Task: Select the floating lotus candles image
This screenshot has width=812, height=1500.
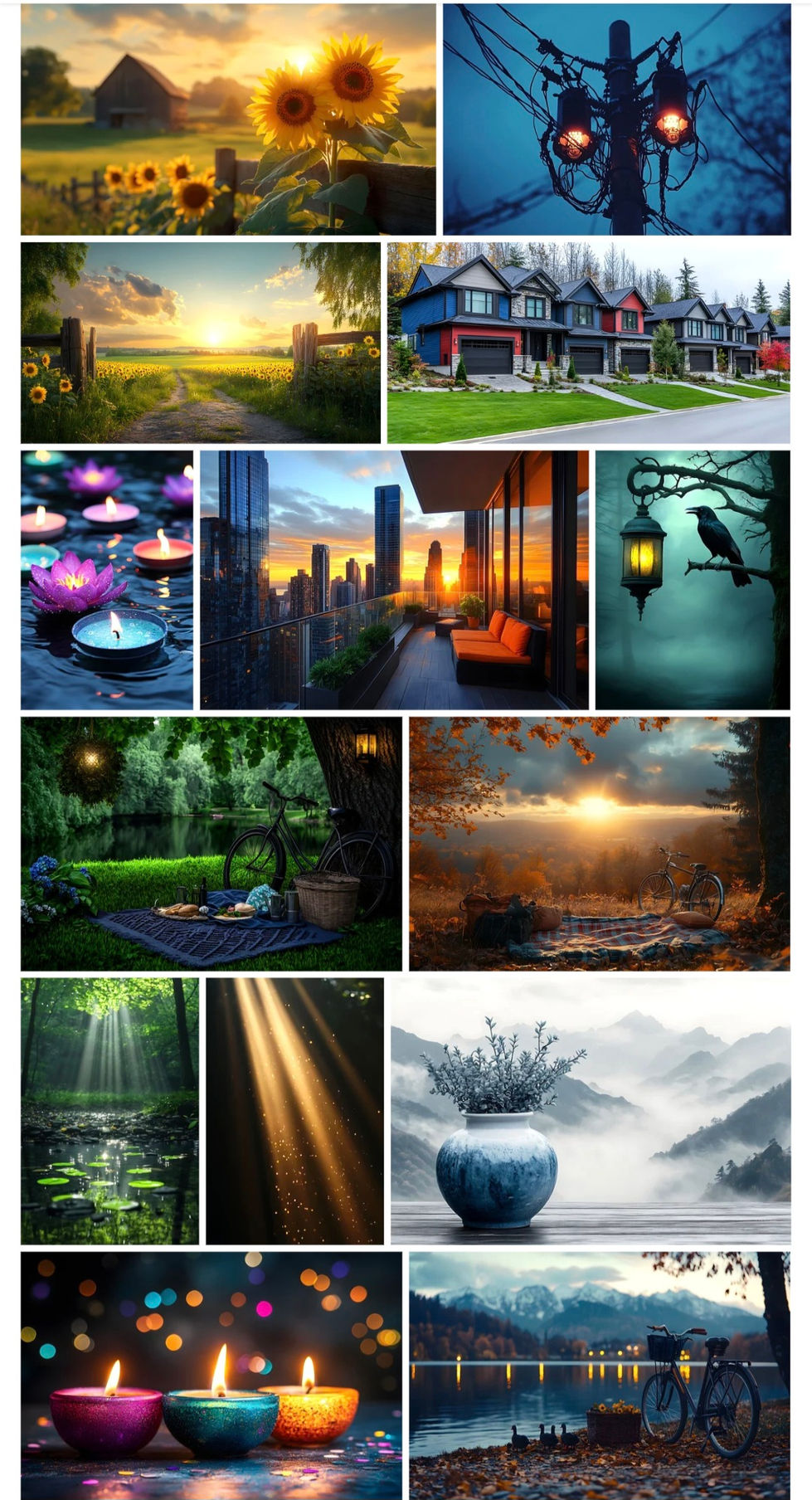Action: pos(107,580)
